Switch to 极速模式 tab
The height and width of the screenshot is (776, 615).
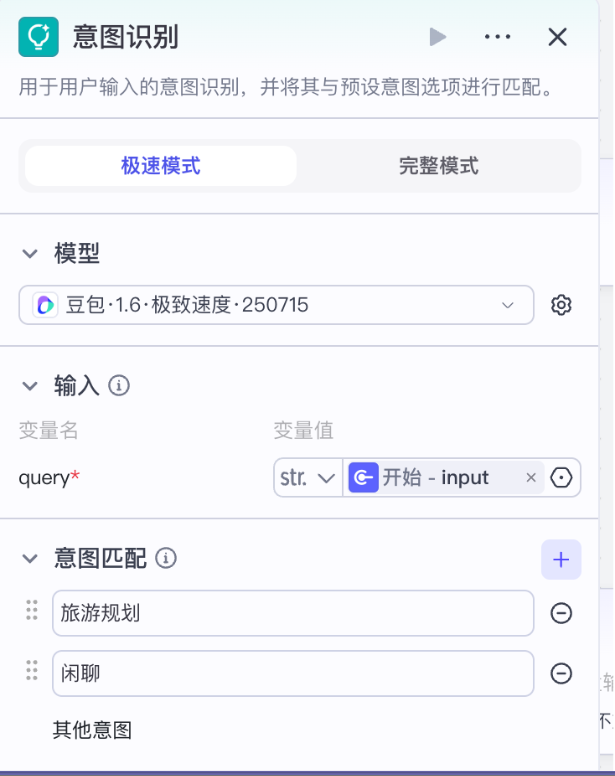coord(161,166)
